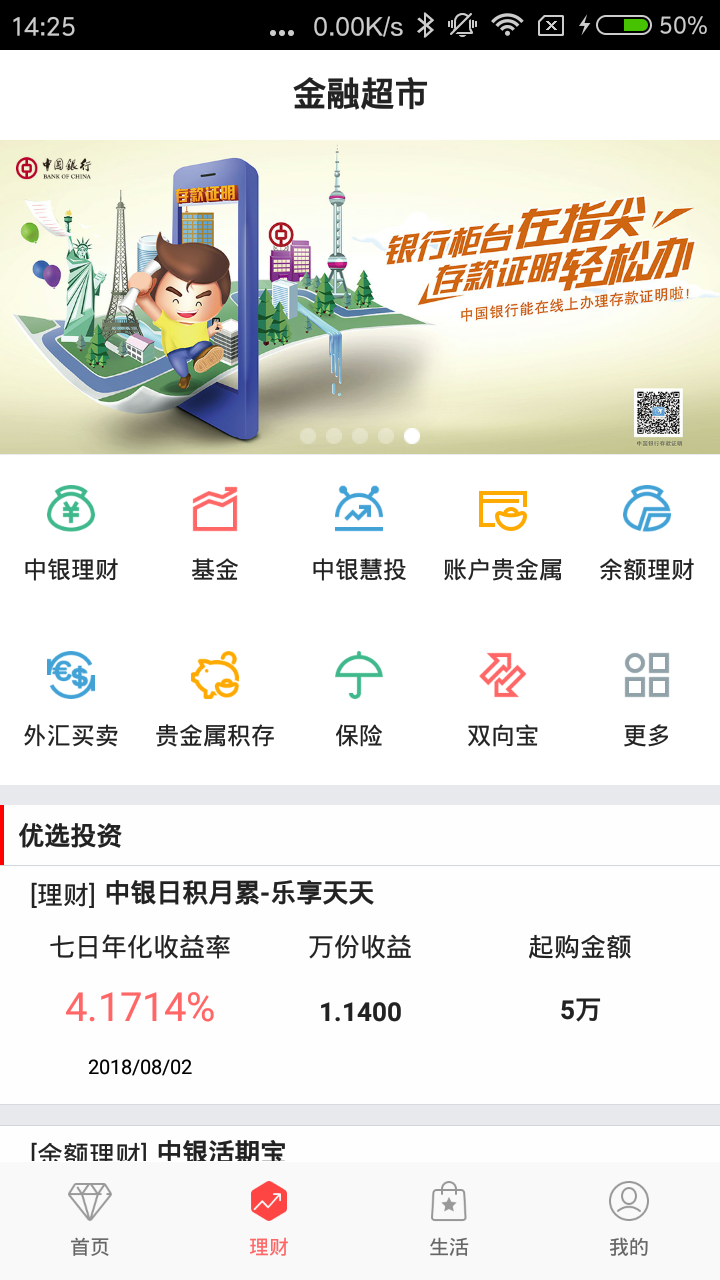Open the 保险 insurance section
This screenshot has width=720, height=1280.
(359, 698)
